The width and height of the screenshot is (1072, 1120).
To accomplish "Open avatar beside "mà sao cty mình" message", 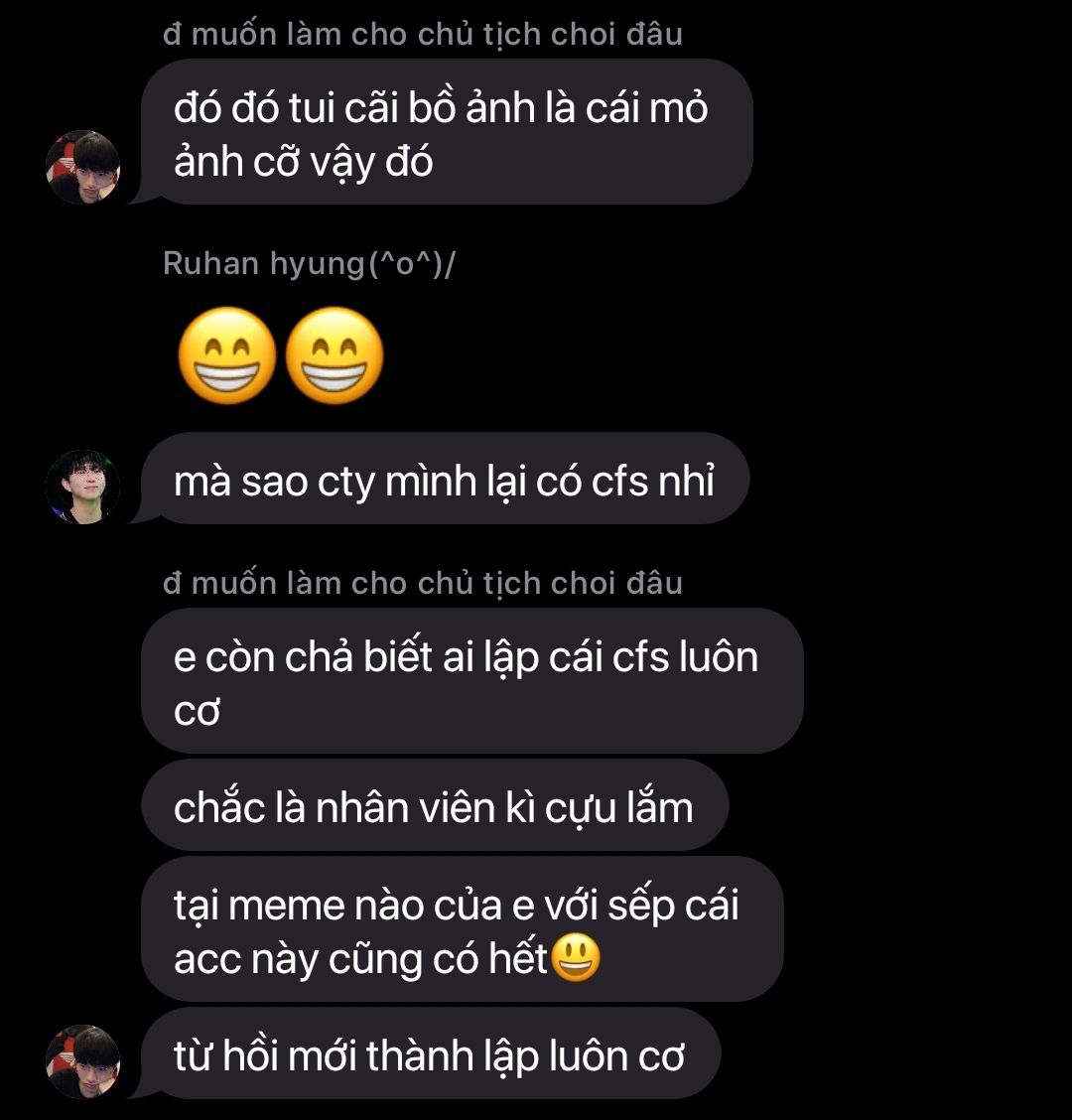I will pos(82,488).
